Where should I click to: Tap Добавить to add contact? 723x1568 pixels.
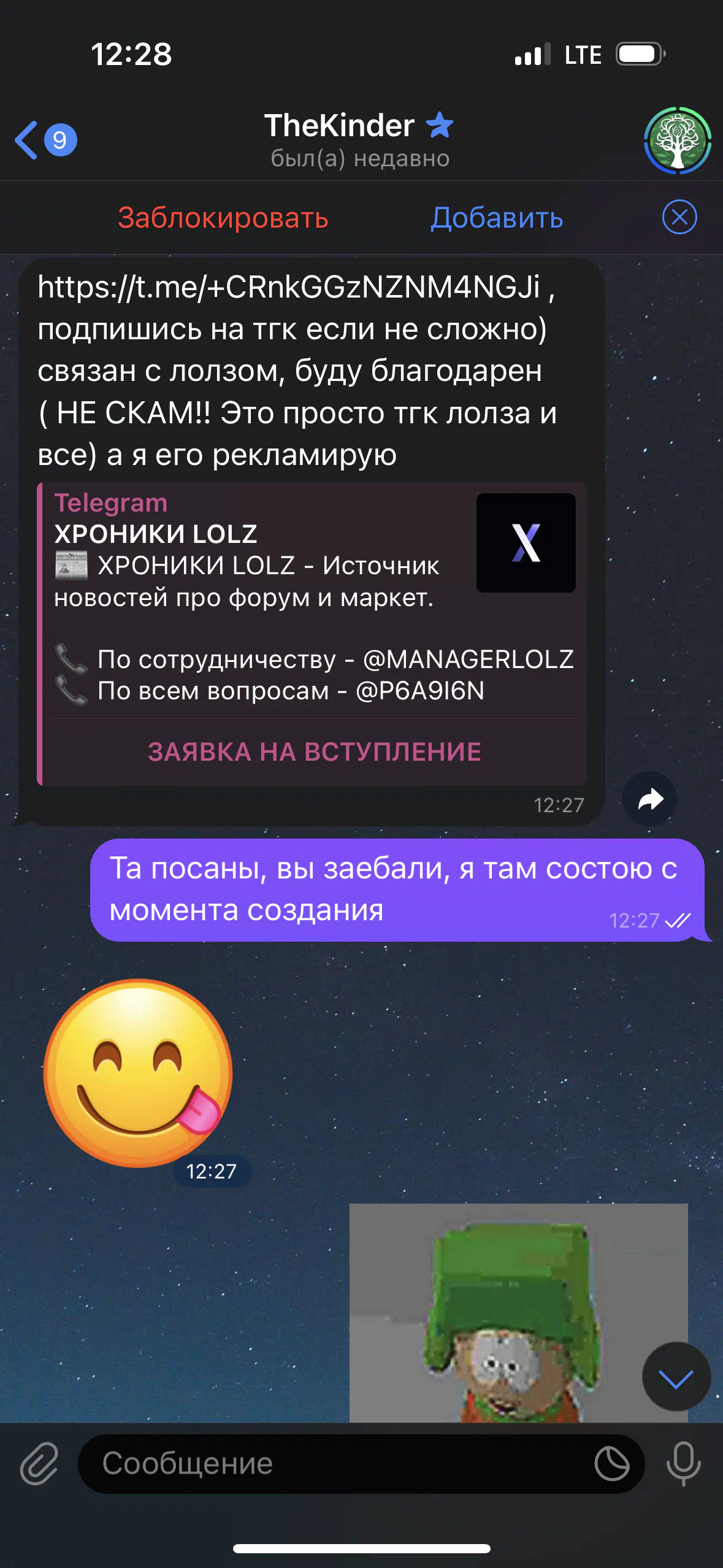(x=497, y=218)
